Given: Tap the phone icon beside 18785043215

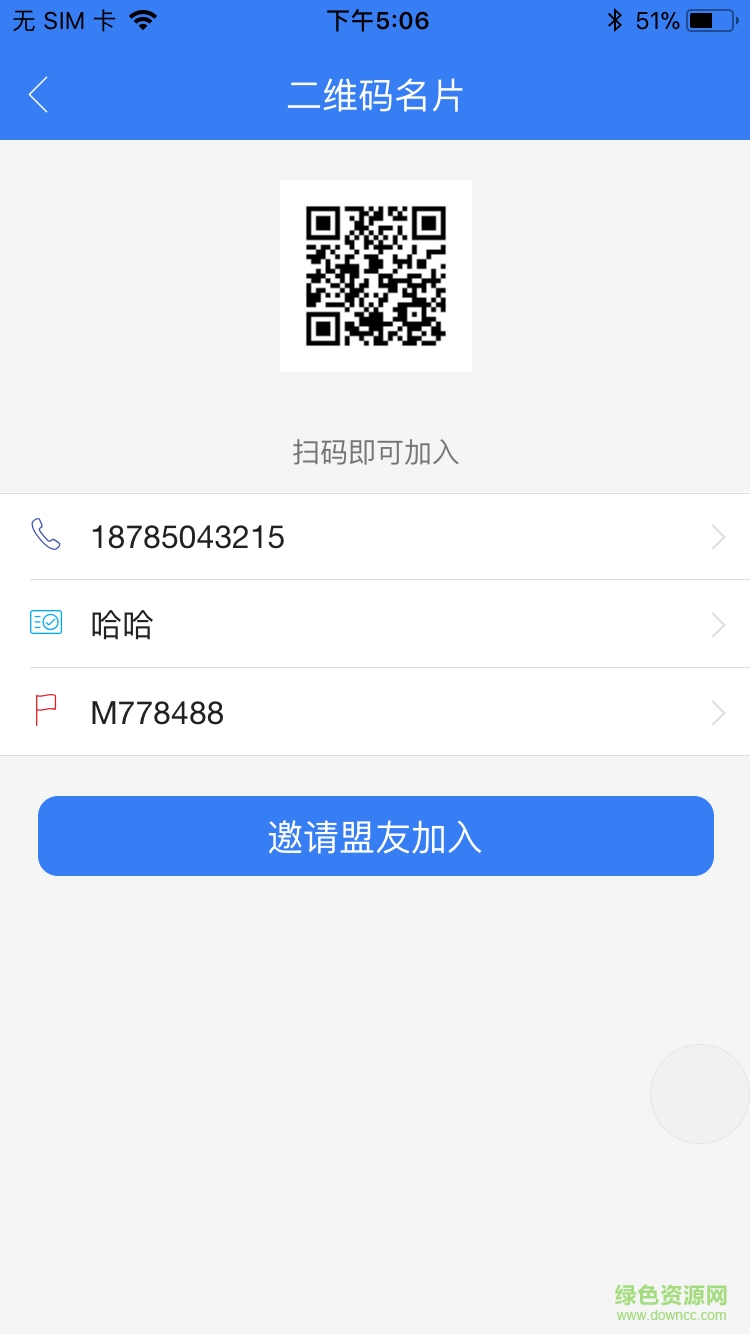Looking at the screenshot, I should pos(45,536).
